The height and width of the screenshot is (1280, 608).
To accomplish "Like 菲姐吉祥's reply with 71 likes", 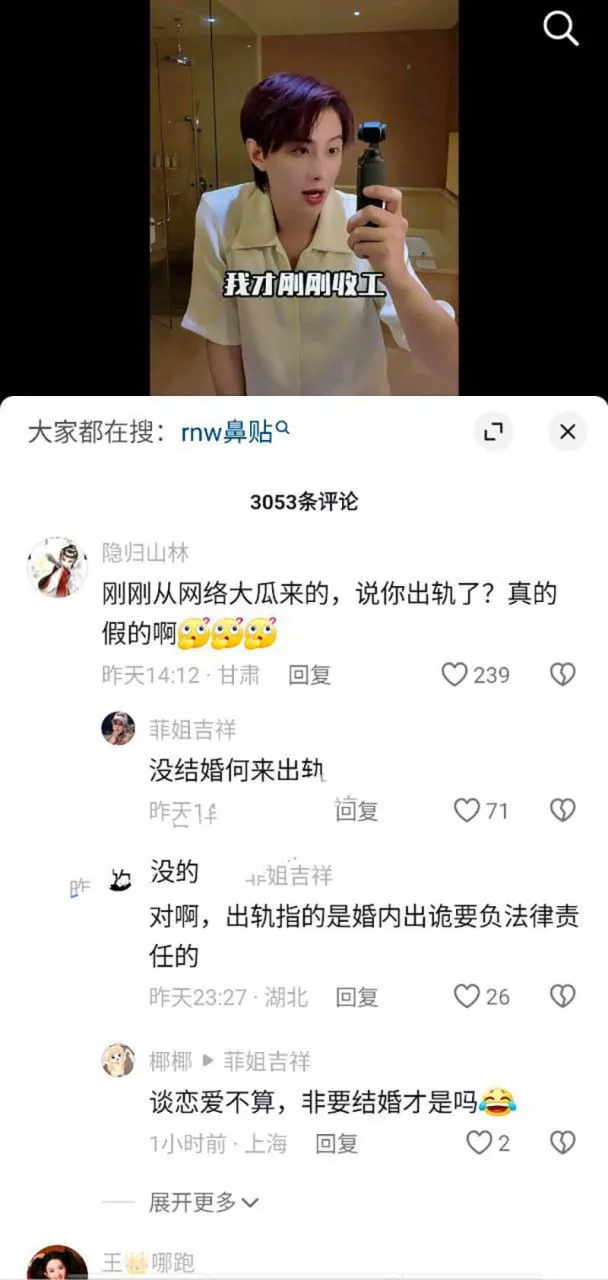I will pyautogui.click(x=467, y=810).
